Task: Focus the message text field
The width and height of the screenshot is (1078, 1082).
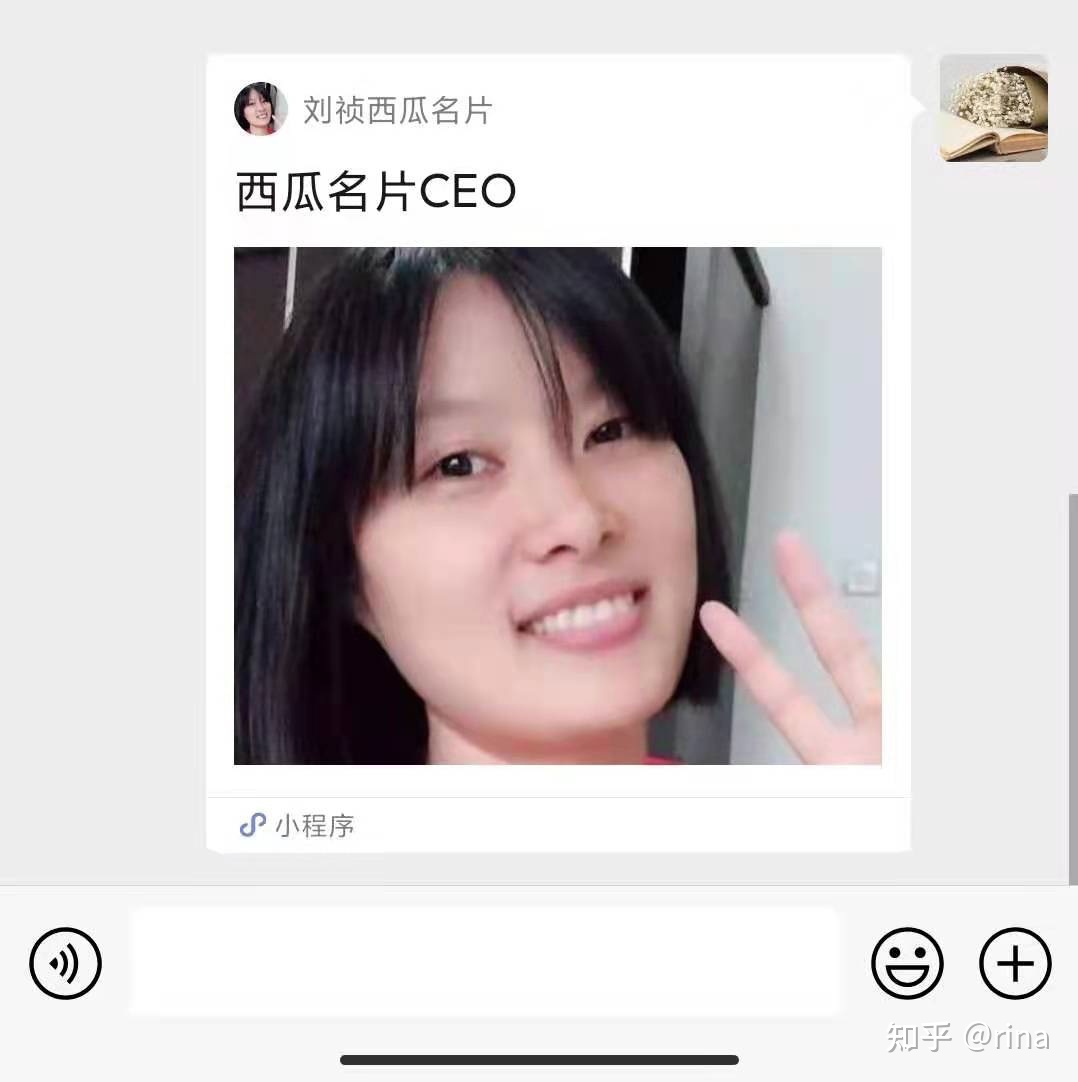Action: [485, 962]
